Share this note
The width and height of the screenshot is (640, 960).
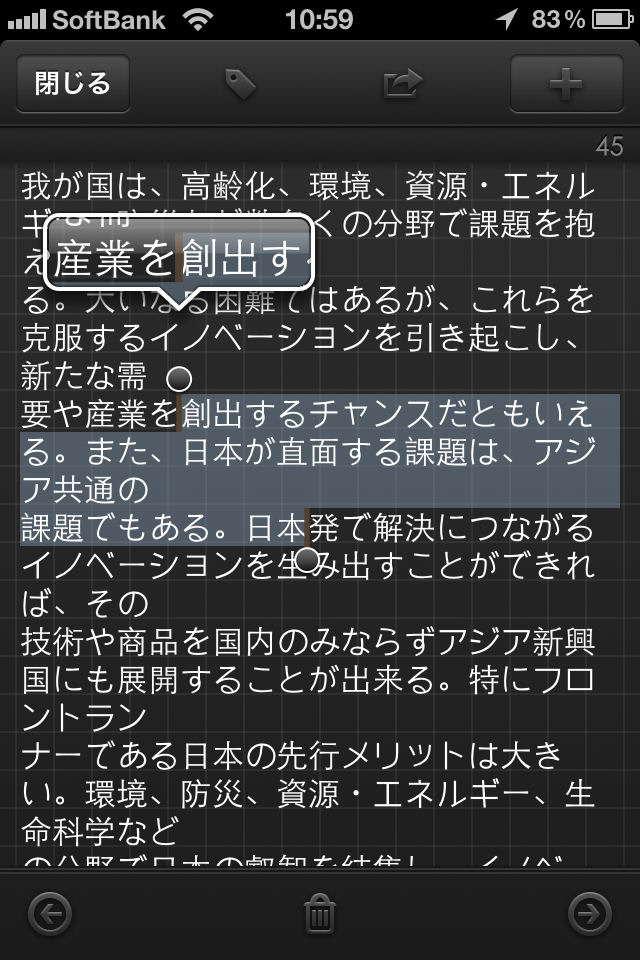coord(402,85)
